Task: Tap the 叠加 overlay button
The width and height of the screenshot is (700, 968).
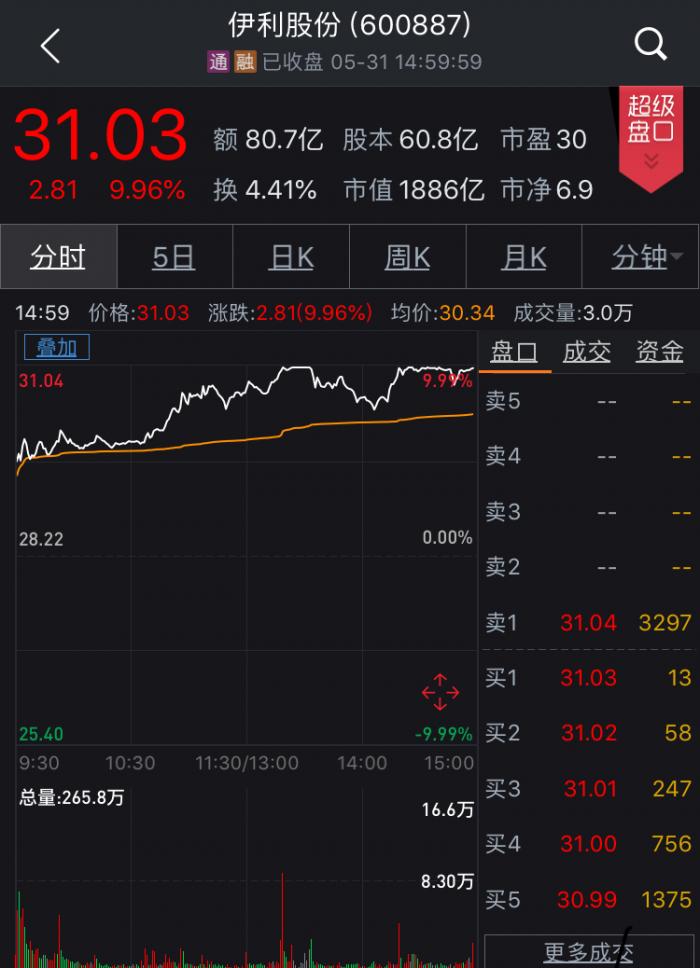Action: click(57, 347)
